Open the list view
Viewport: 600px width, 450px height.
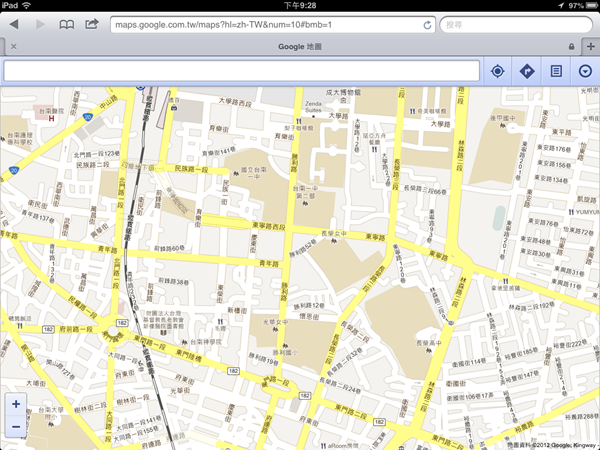[x=556, y=71]
